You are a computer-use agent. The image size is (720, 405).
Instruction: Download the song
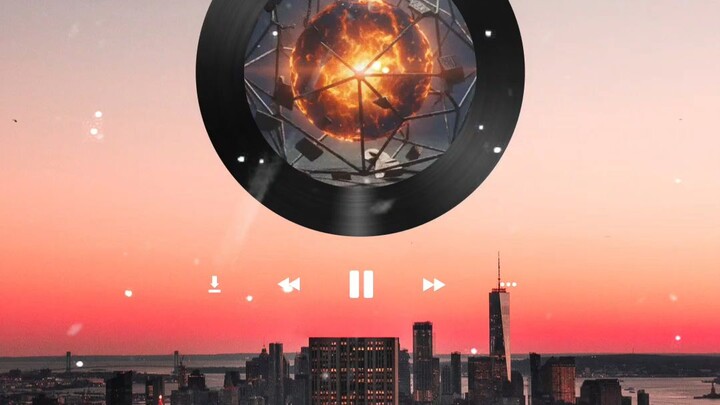(x=214, y=285)
